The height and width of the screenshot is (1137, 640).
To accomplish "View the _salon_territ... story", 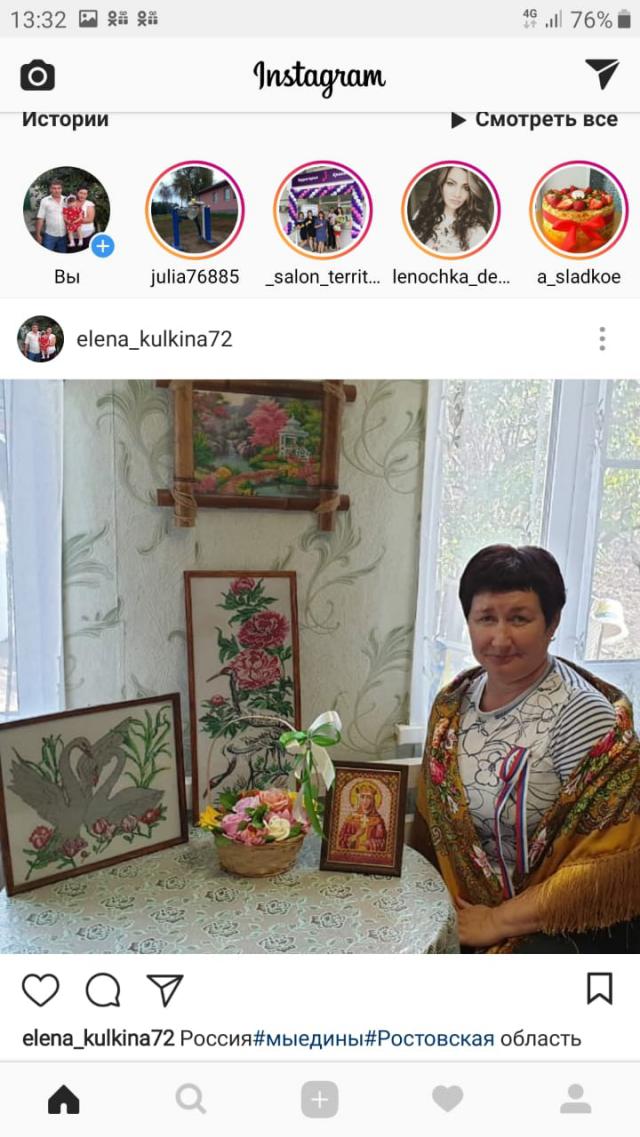I will pyautogui.click(x=323, y=211).
